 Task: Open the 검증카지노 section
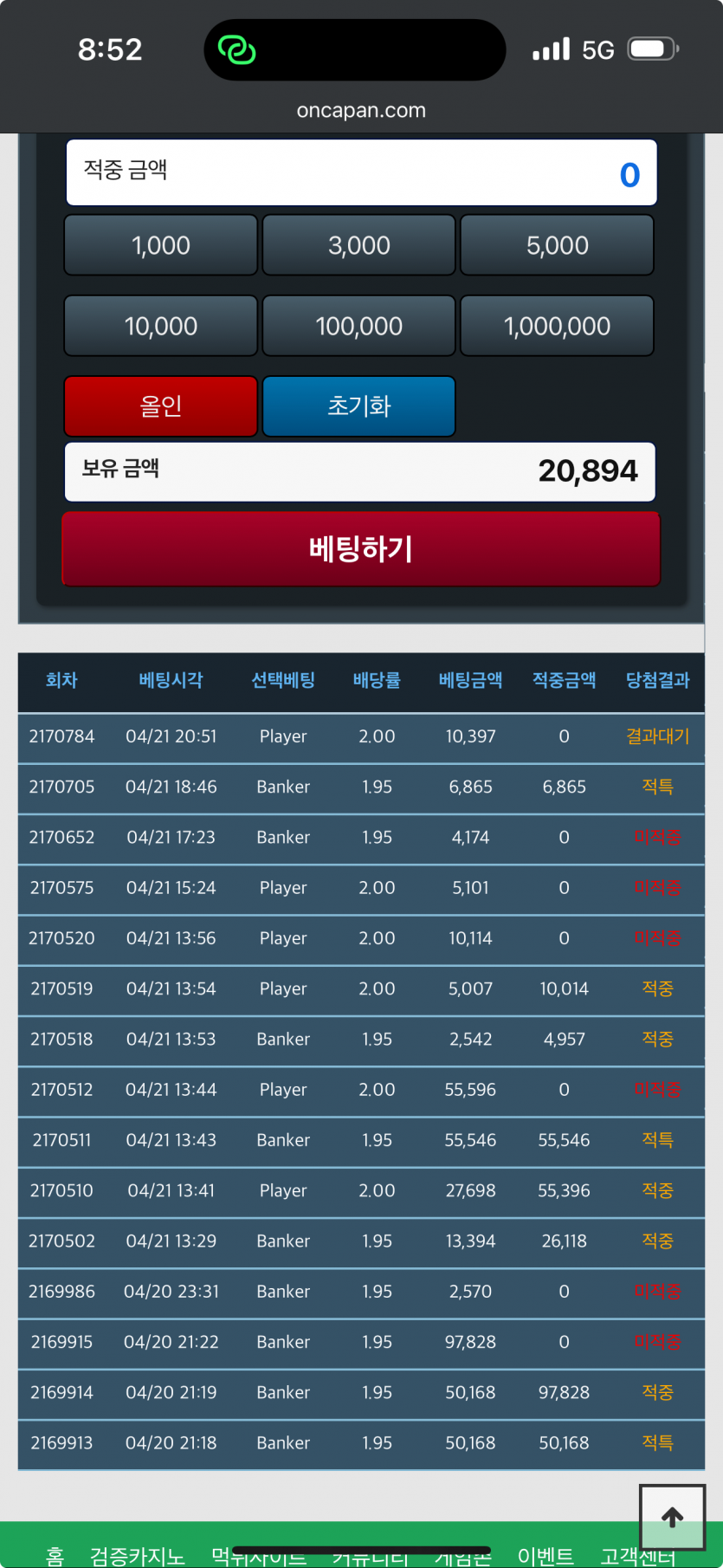click(137, 1557)
